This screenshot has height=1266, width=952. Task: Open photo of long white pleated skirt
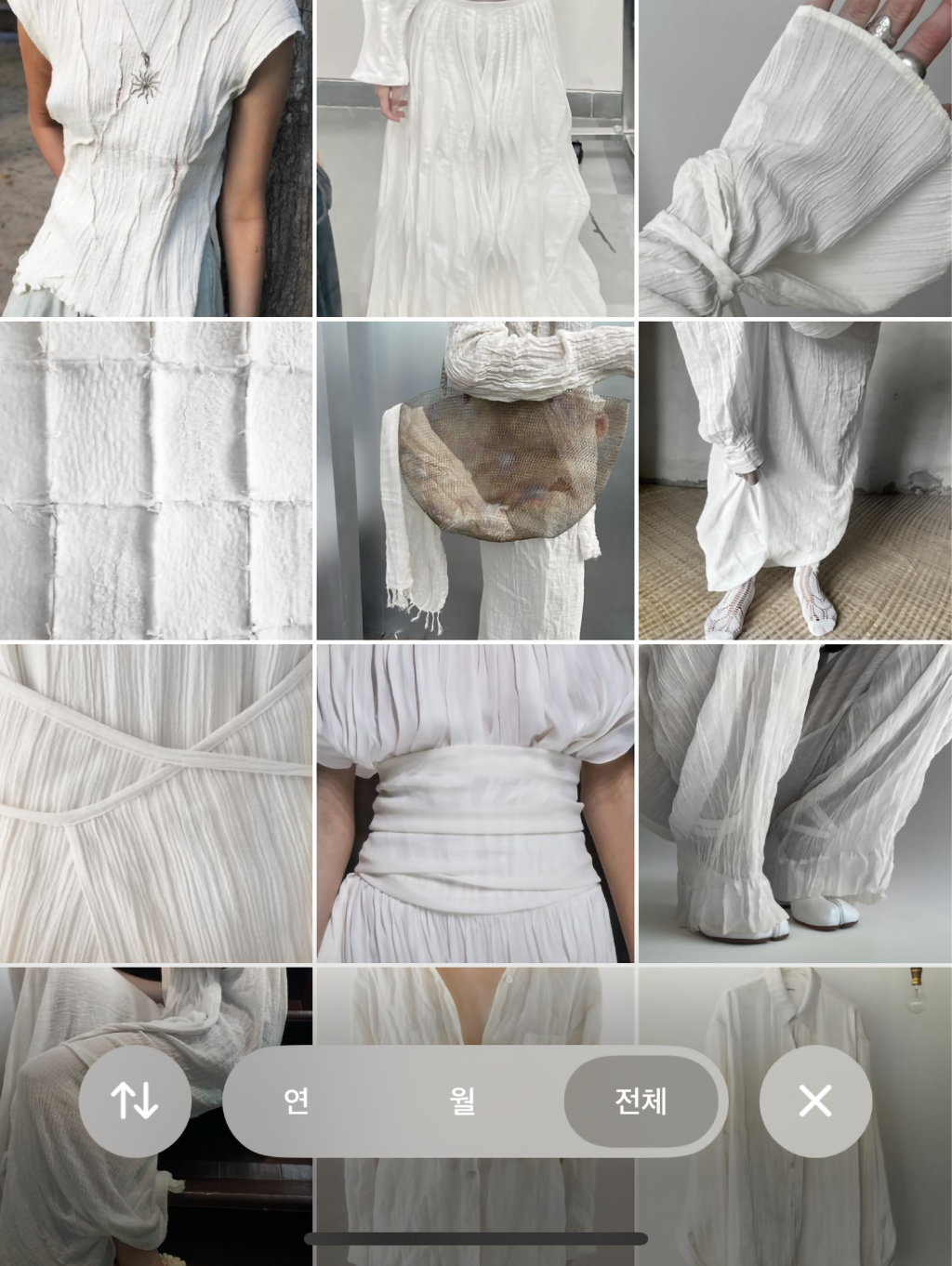[475, 158]
